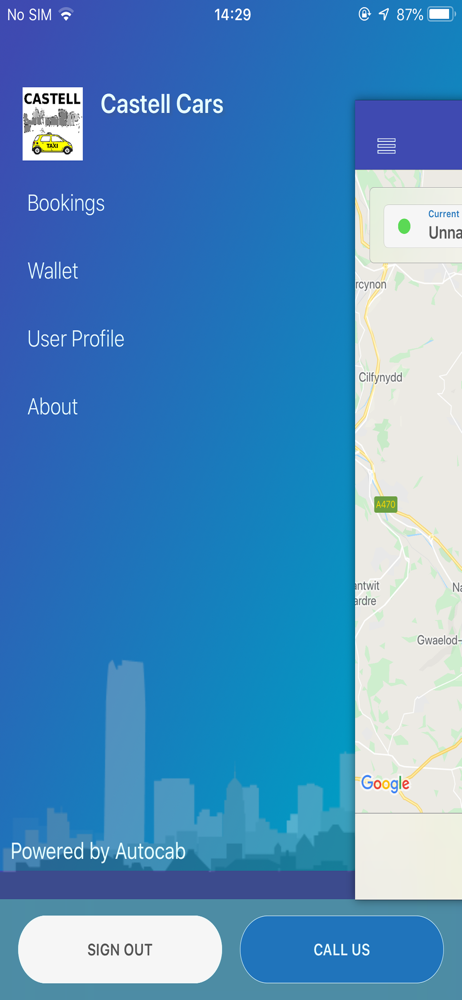The width and height of the screenshot is (462, 1000).
Task: View the About section
Action: 52,406
